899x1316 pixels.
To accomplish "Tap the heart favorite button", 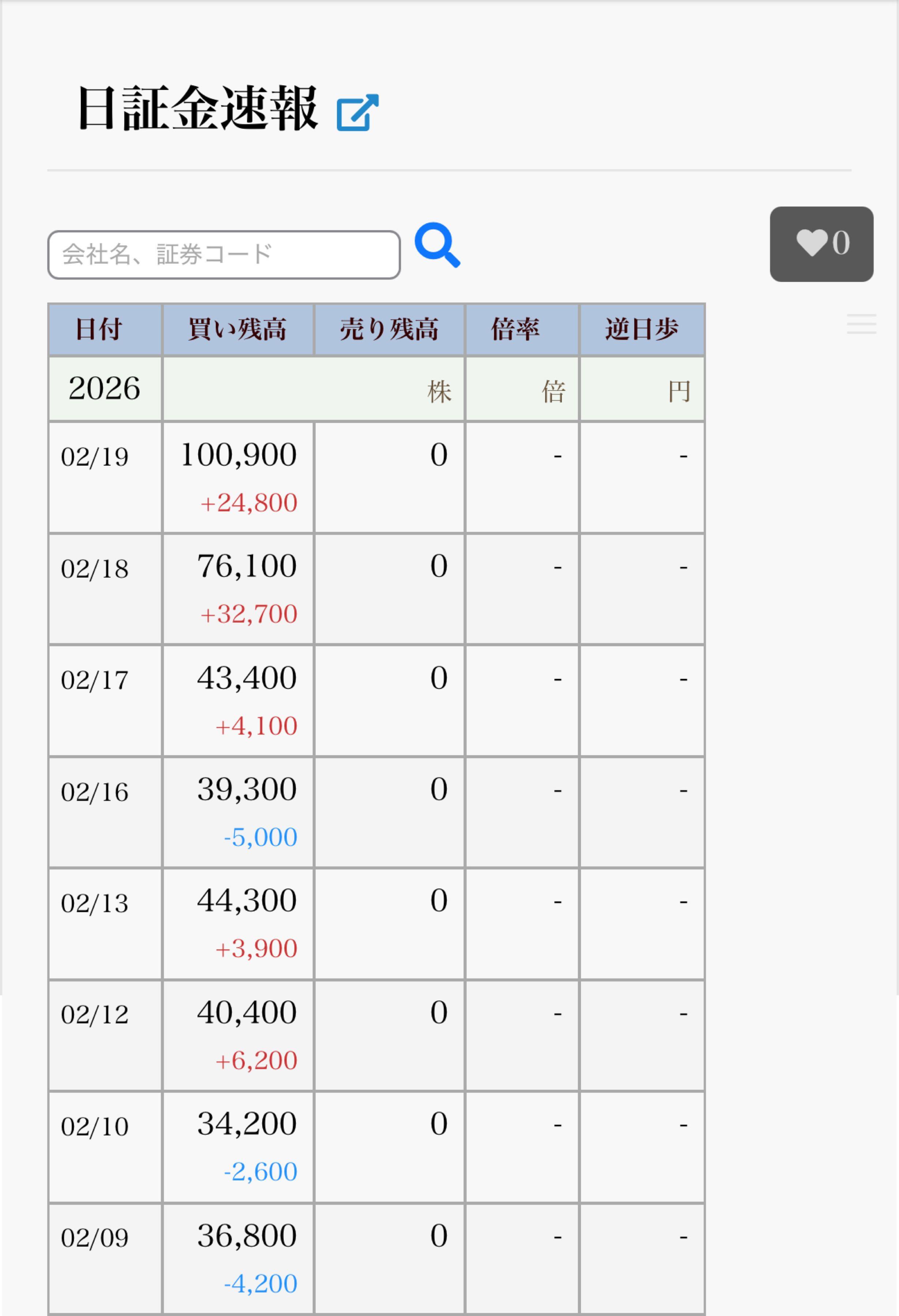I will (821, 244).
